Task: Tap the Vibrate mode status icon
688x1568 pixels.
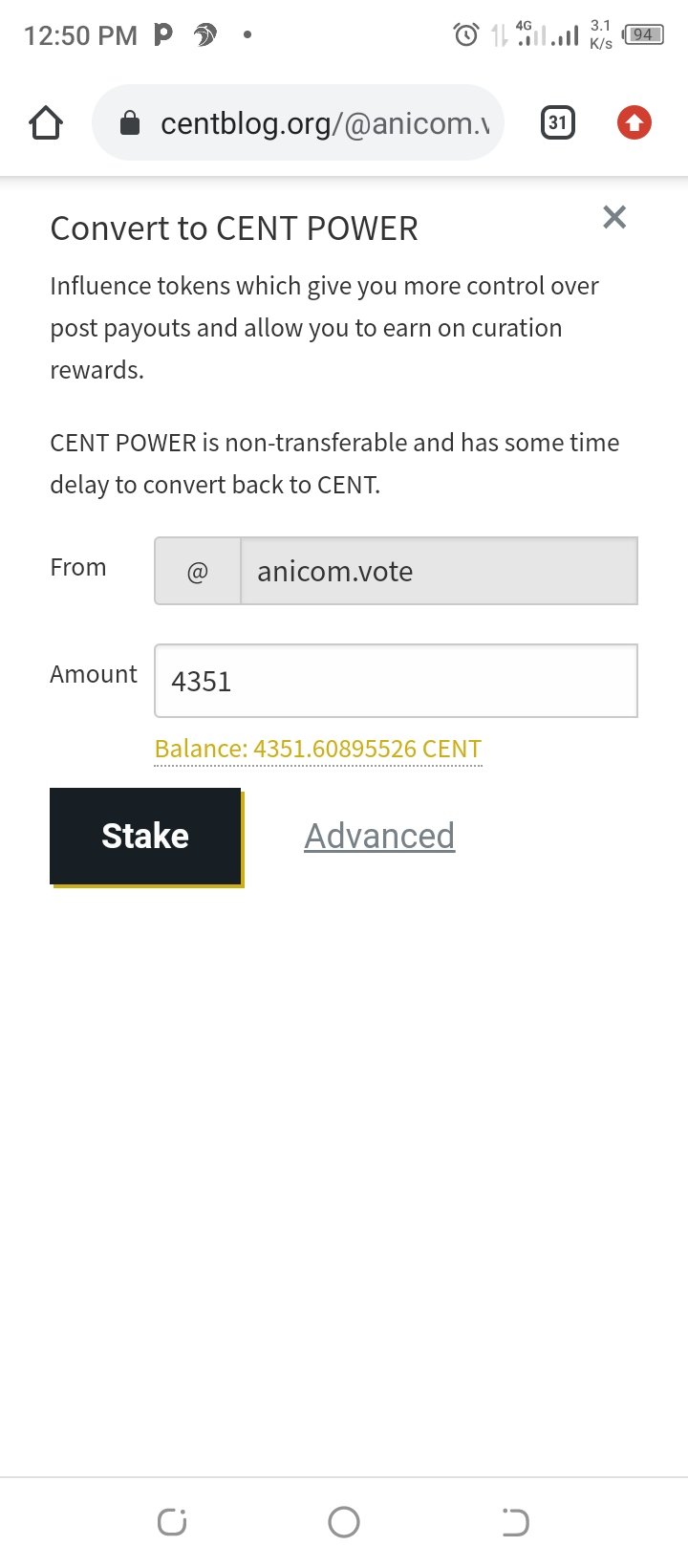Action: (x=498, y=33)
